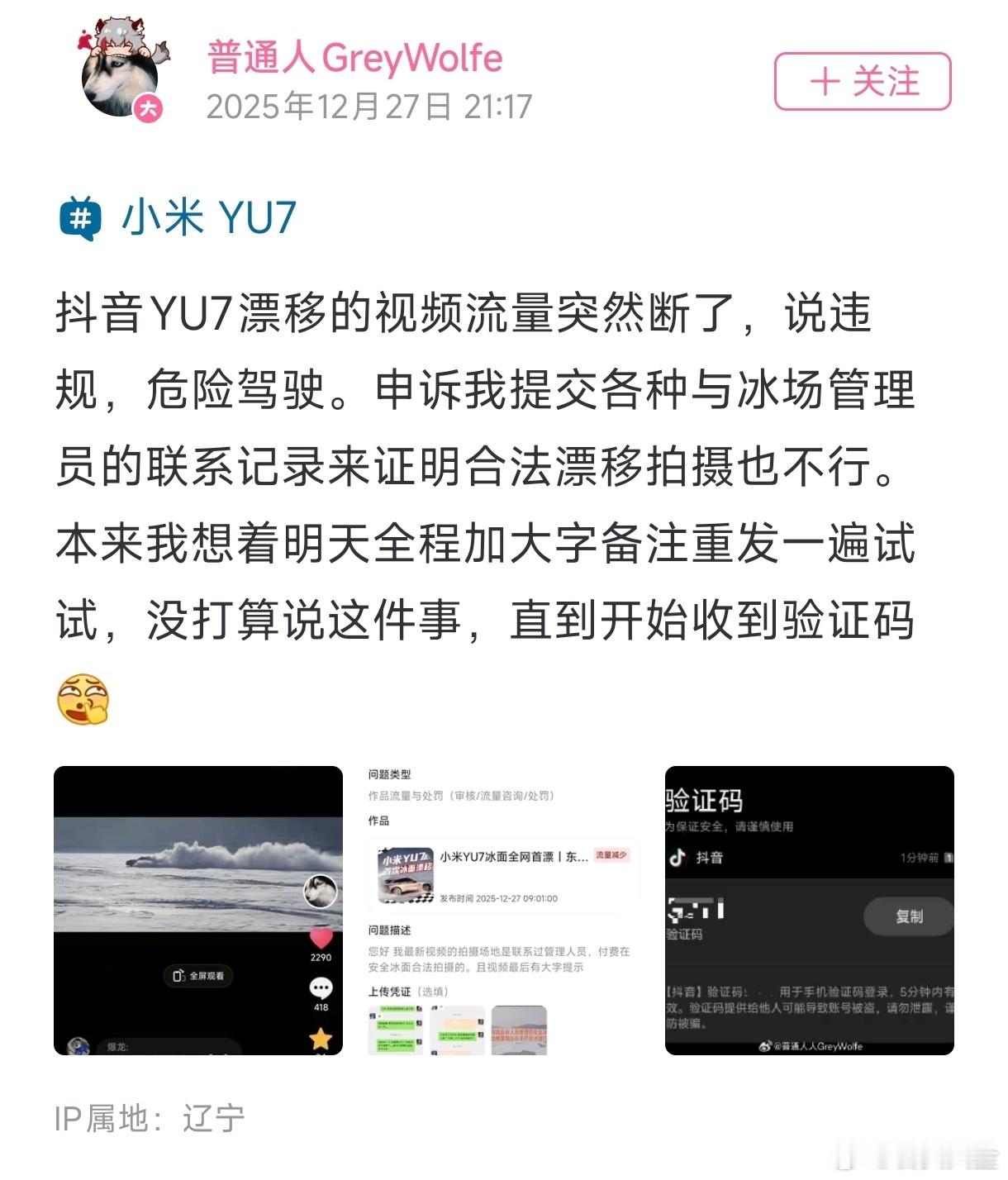Click the red 流量减少 tag on the work entry
Viewport: 1008px width, 1180px height.
tap(612, 856)
